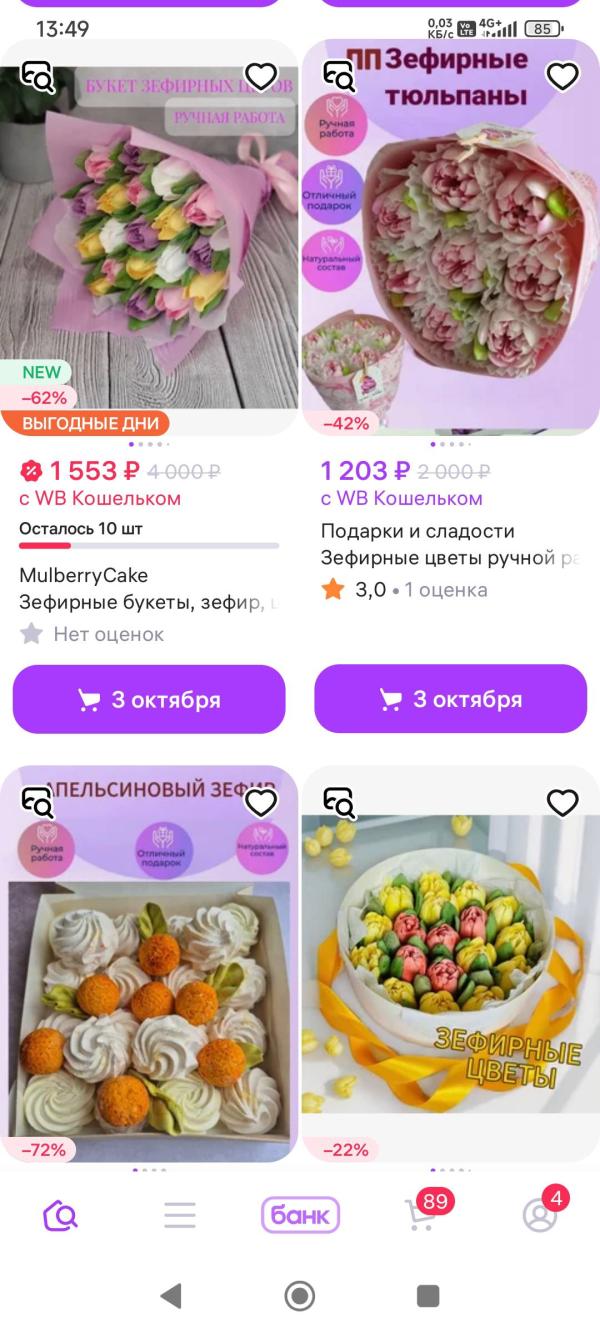600x1332 pixels.
Task: Open Зефирные тюльпаны product card
Action: coord(451,250)
